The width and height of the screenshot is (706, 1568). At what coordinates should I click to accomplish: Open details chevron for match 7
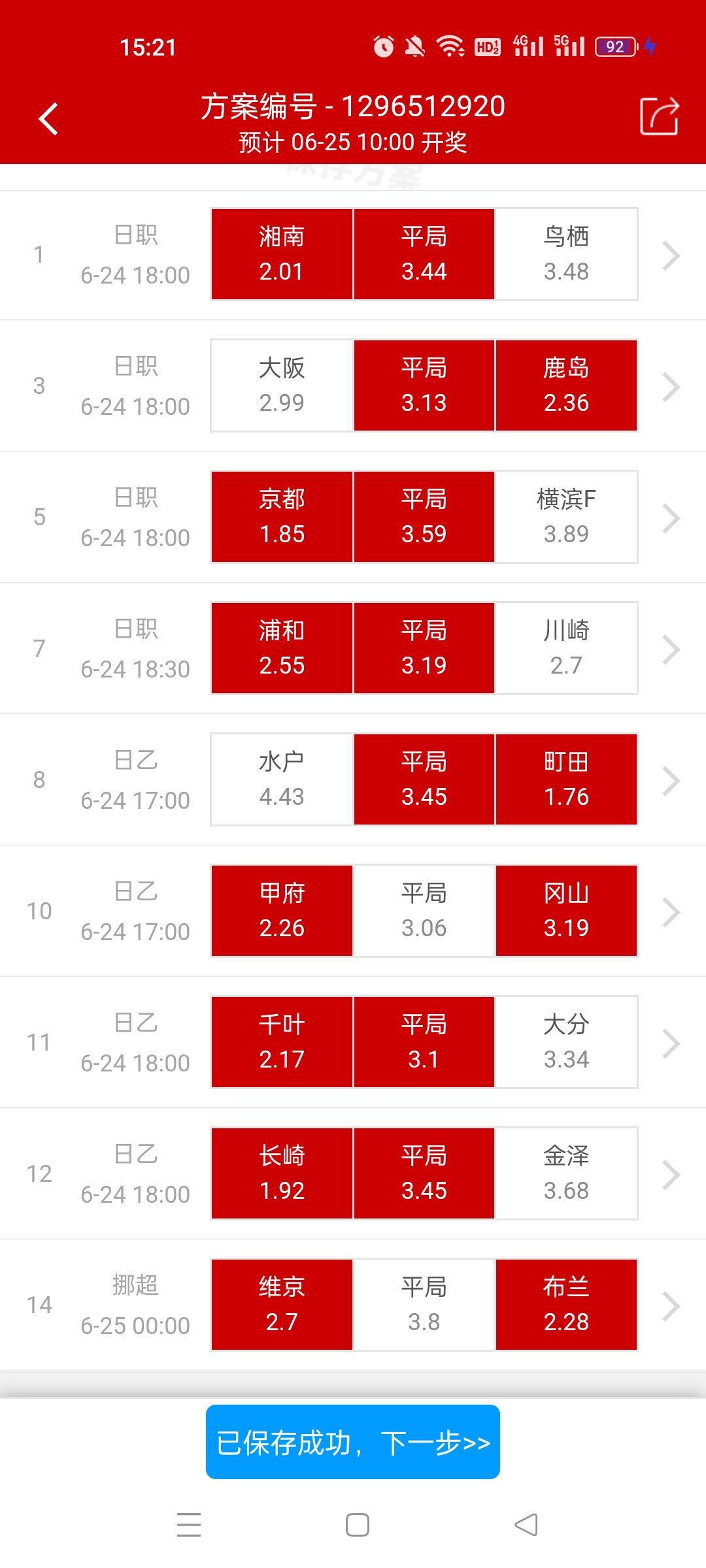[x=671, y=649]
